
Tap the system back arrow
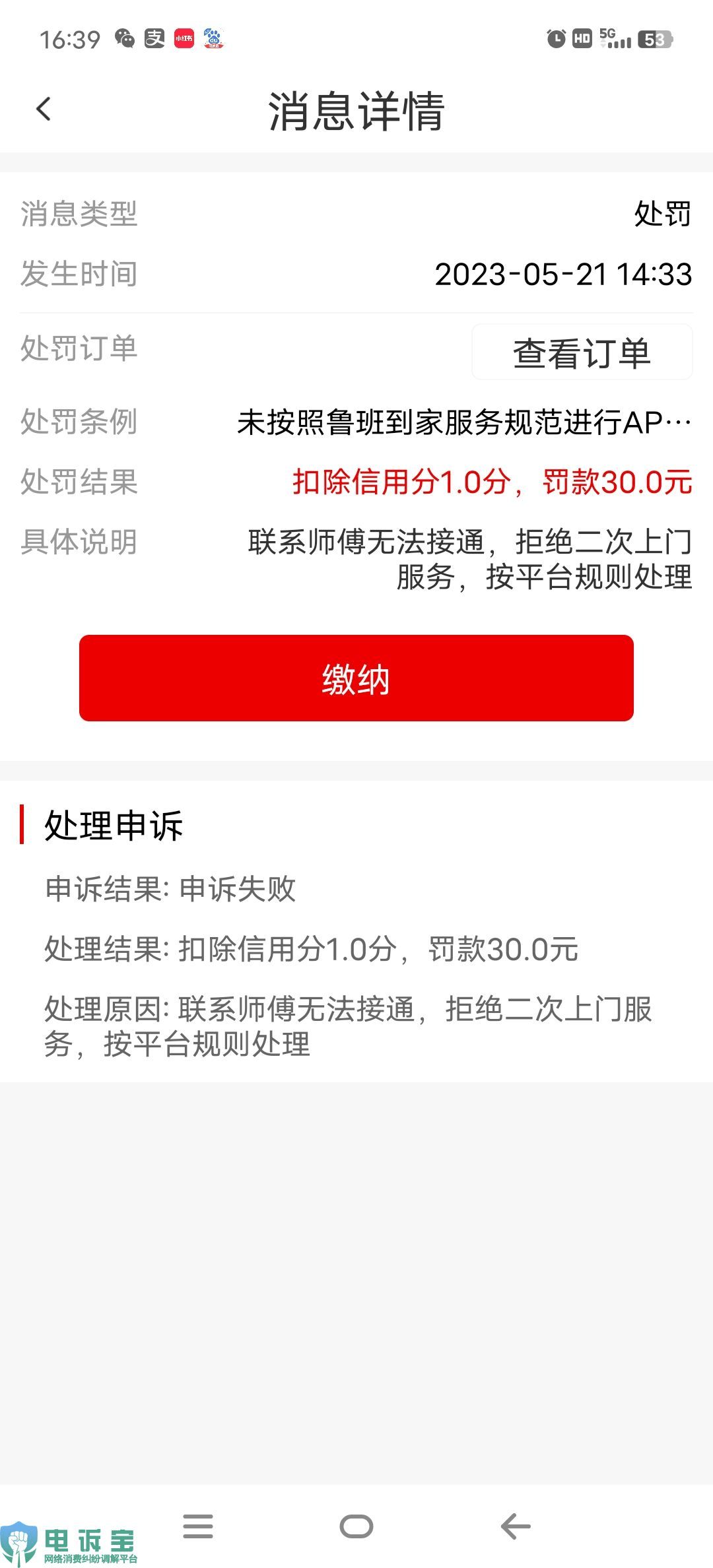pyautogui.click(x=516, y=1526)
